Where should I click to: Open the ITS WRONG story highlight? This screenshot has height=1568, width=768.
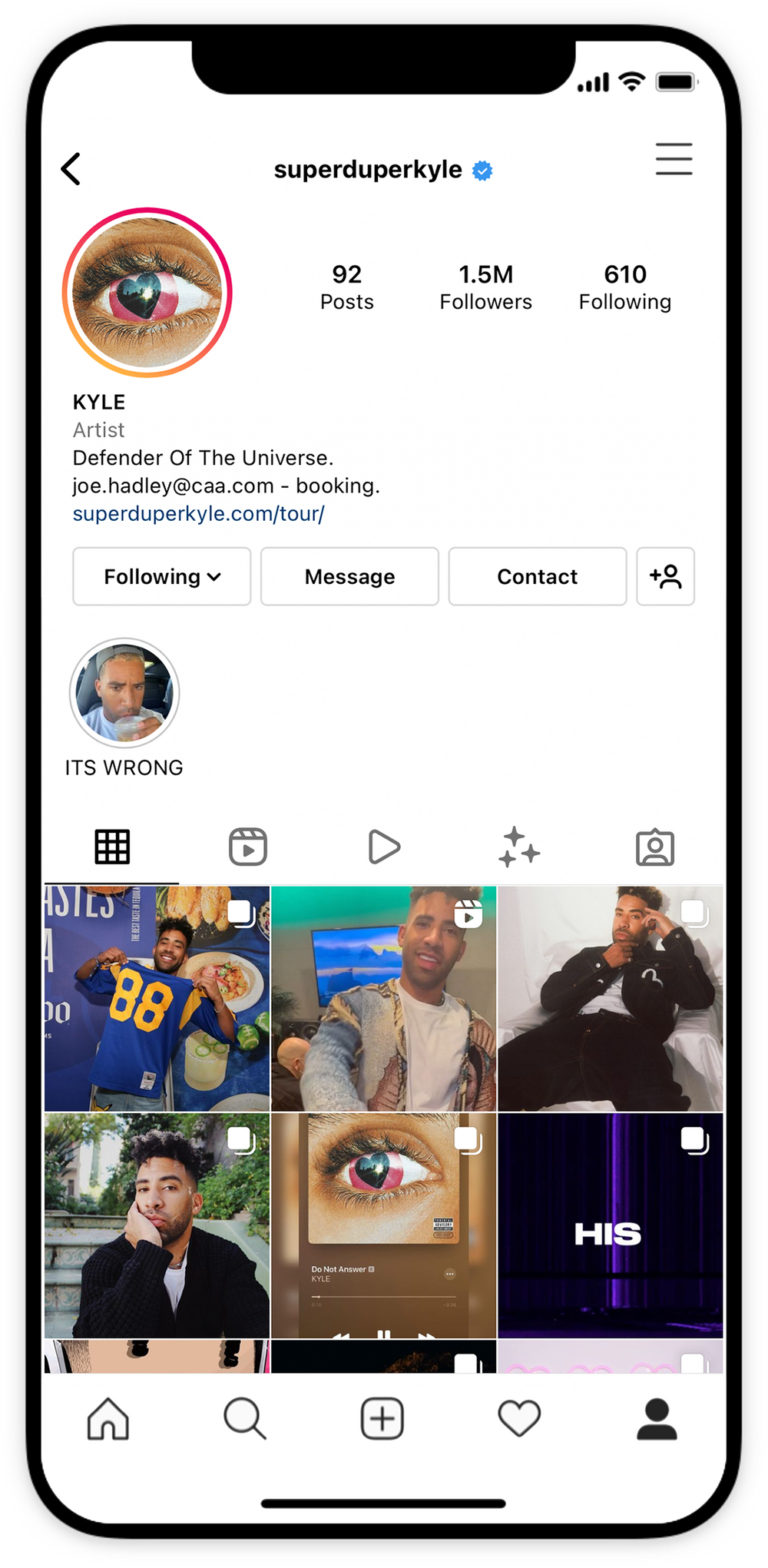tap(124, 693)
